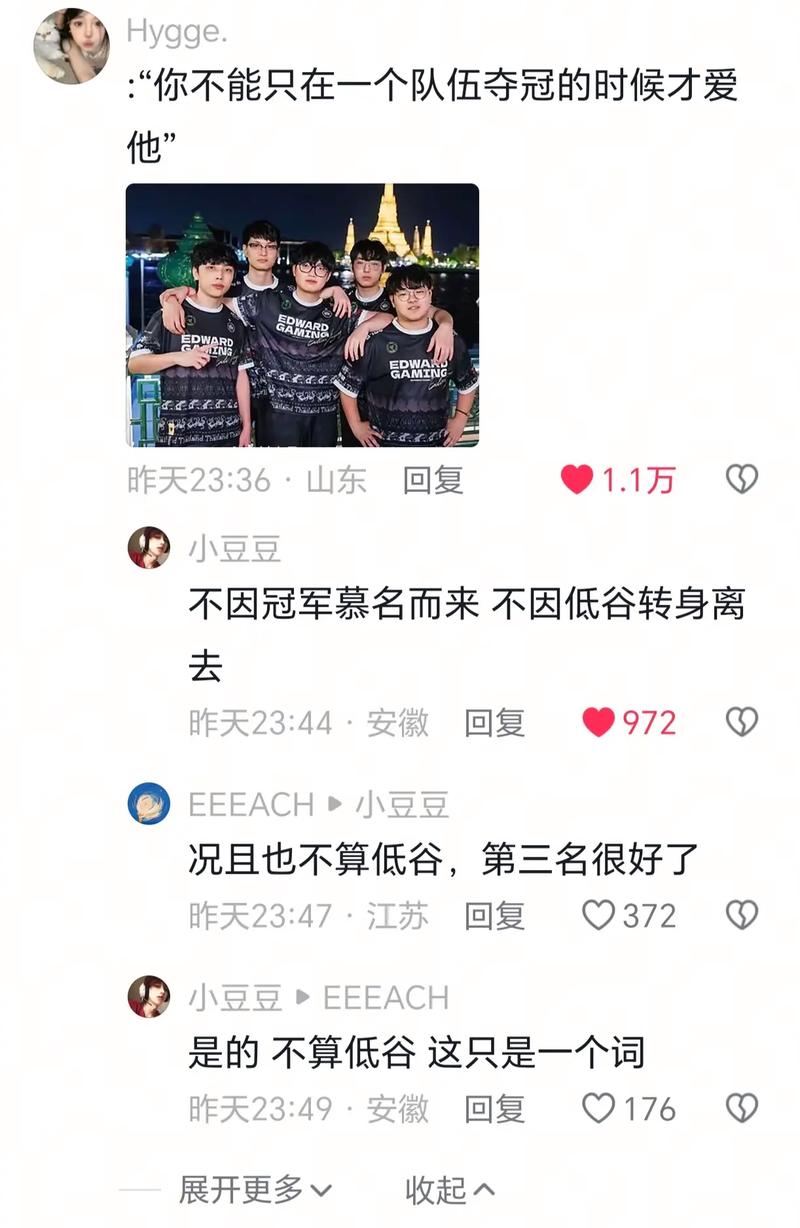800x1228 pixels.
Task: Like the bottom reply heart showing 176
Action: (x=599, y=1107)
